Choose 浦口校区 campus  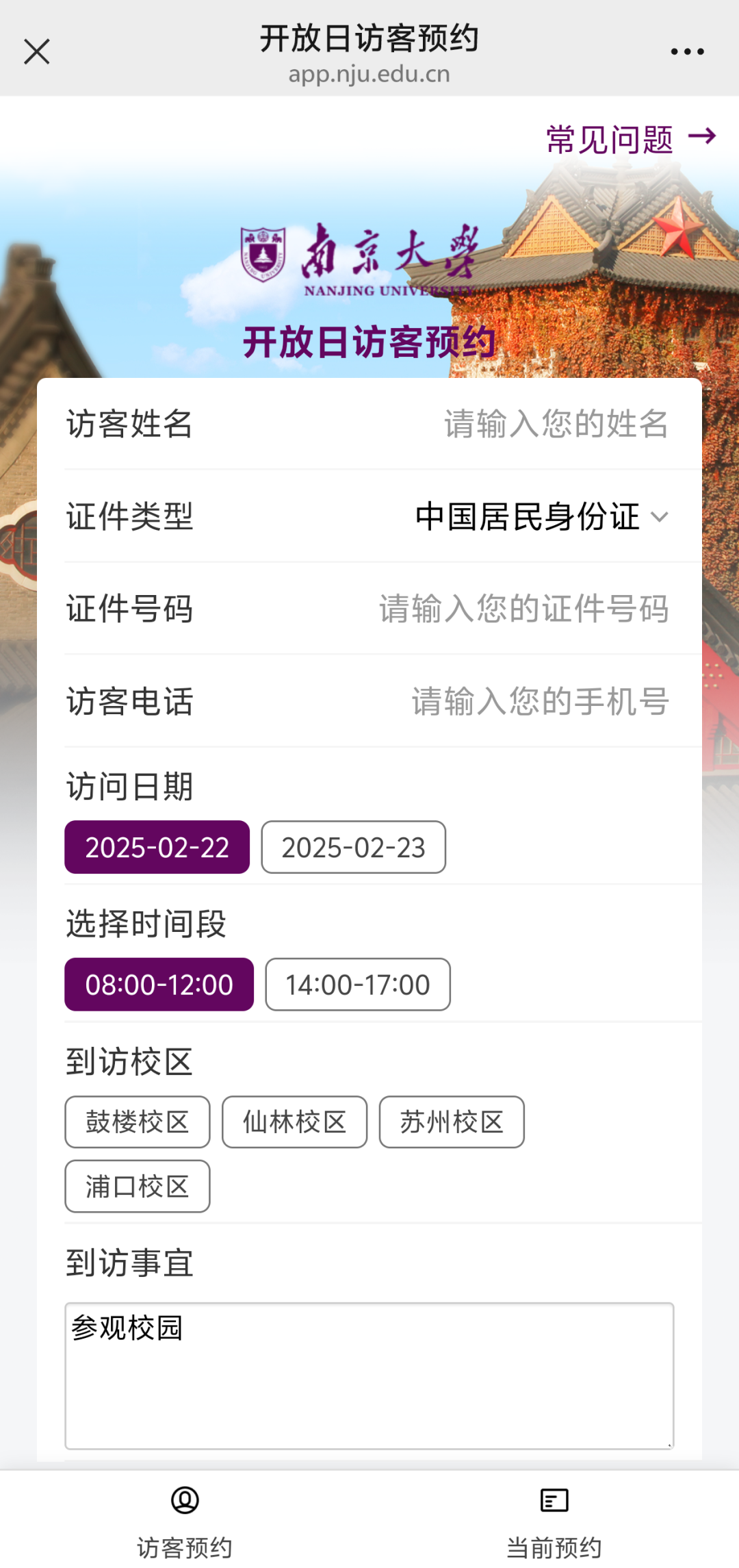[138, 1187]
